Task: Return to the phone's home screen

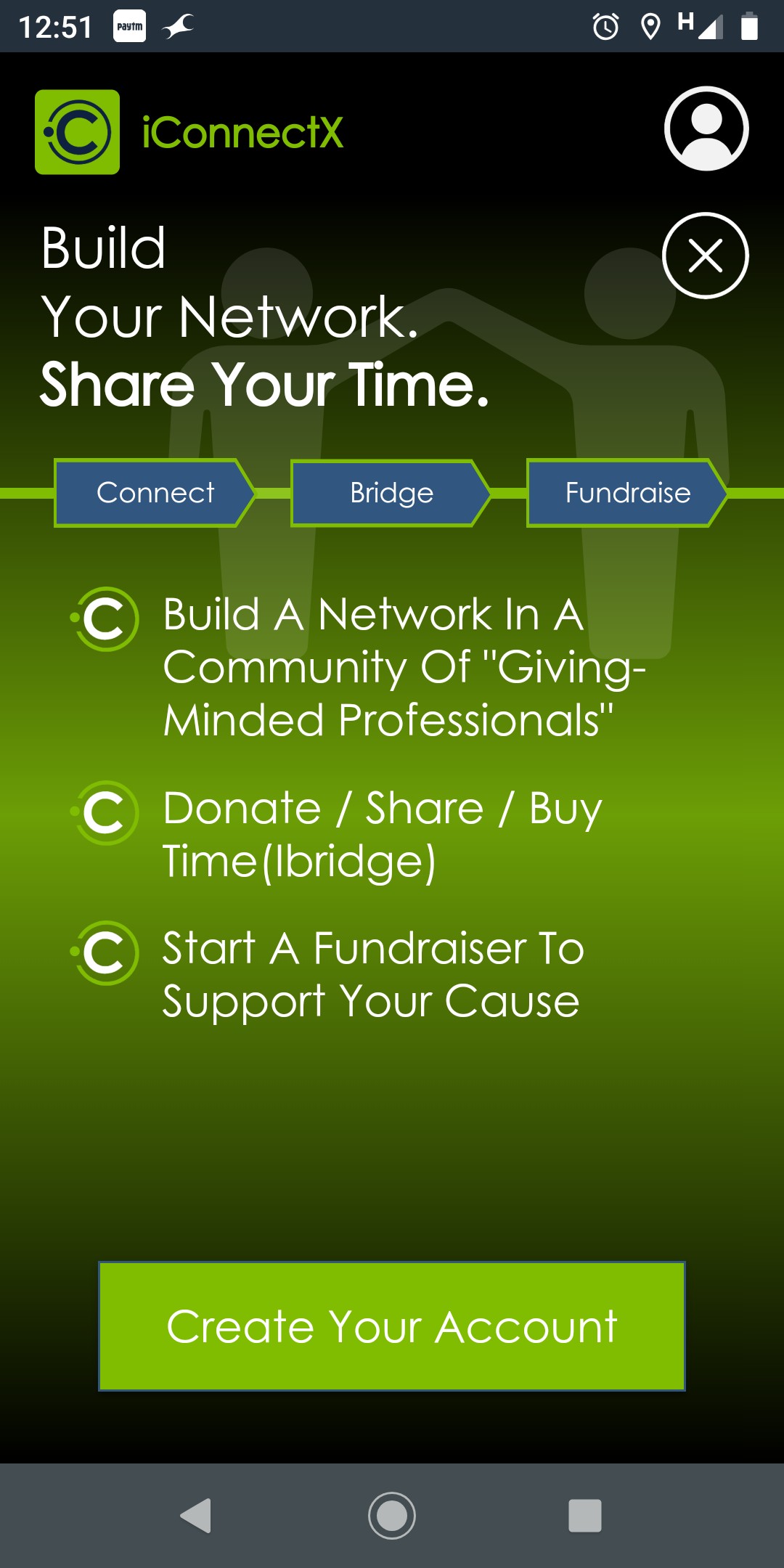Action: (x=392, y=1516)
